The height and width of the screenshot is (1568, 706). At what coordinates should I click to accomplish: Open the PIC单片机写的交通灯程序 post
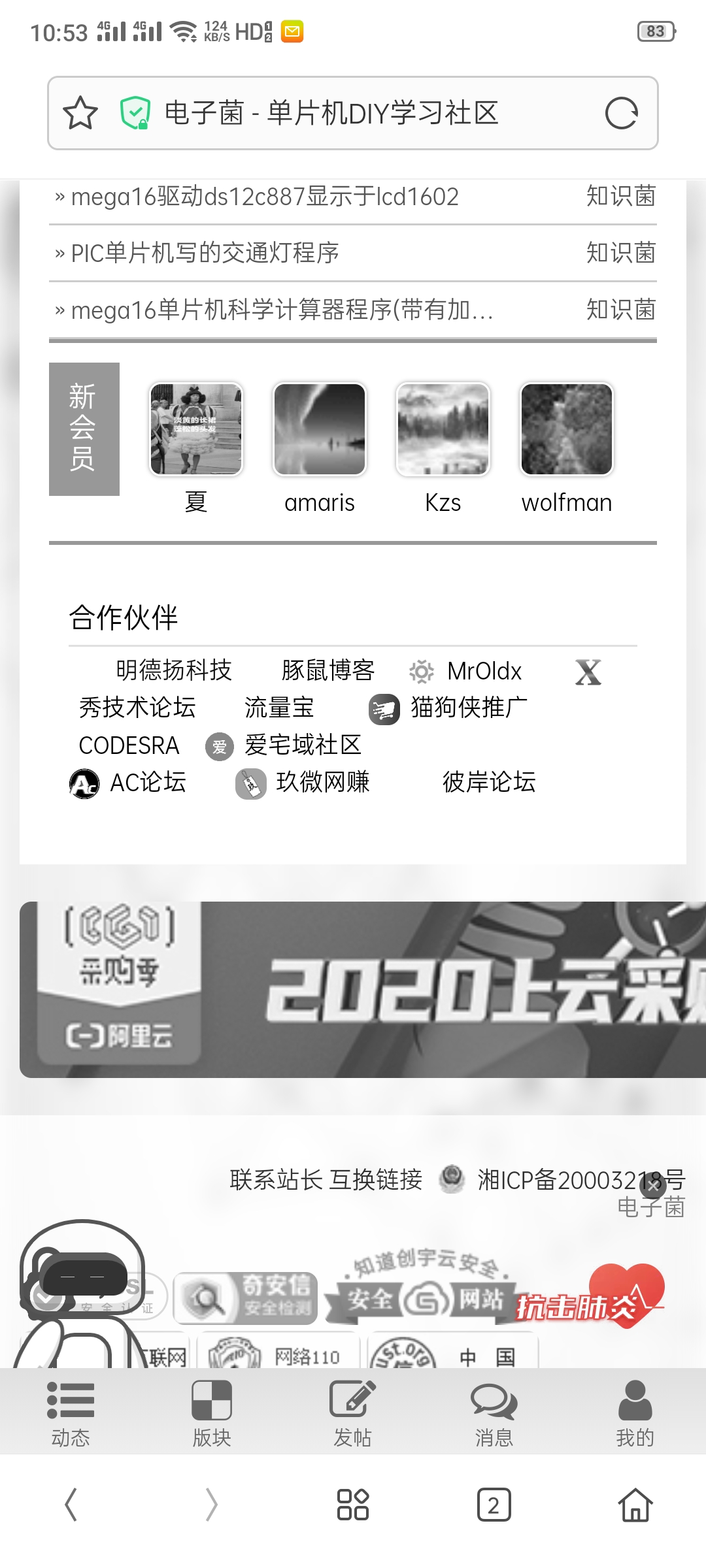[205, 253]
